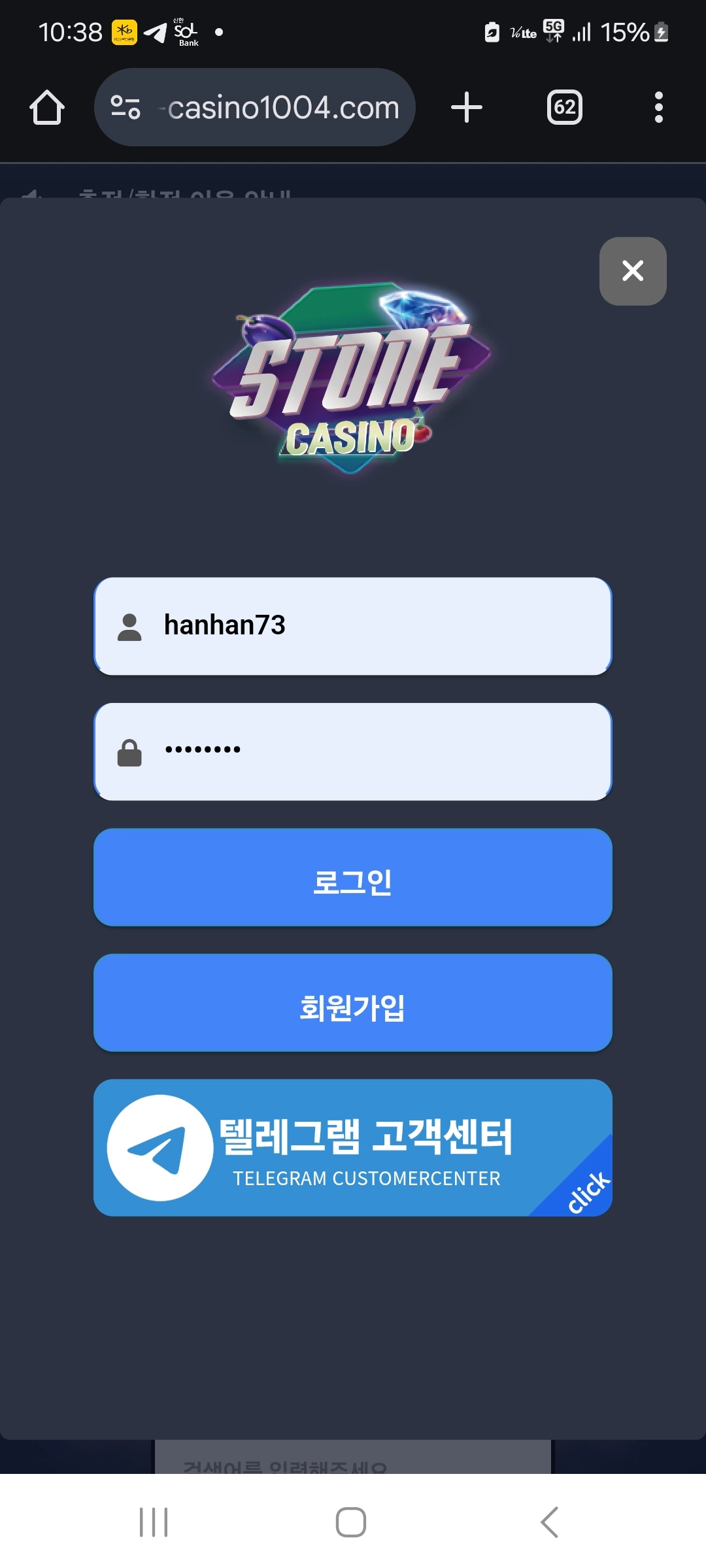Viewport: 706px width, 1568px height.
Task: Open the recent apps view
Action: [x=154, y=1522]
